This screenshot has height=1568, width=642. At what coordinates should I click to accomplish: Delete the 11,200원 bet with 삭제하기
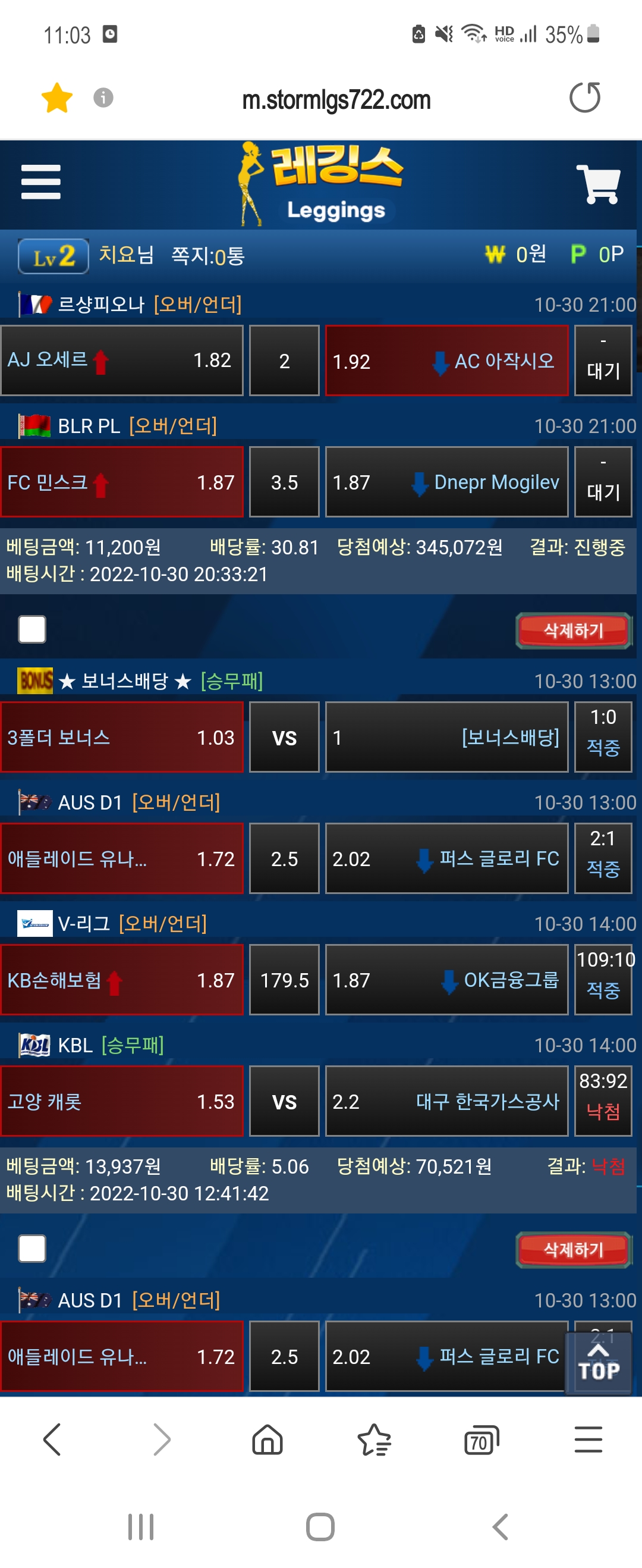[573, 631]
